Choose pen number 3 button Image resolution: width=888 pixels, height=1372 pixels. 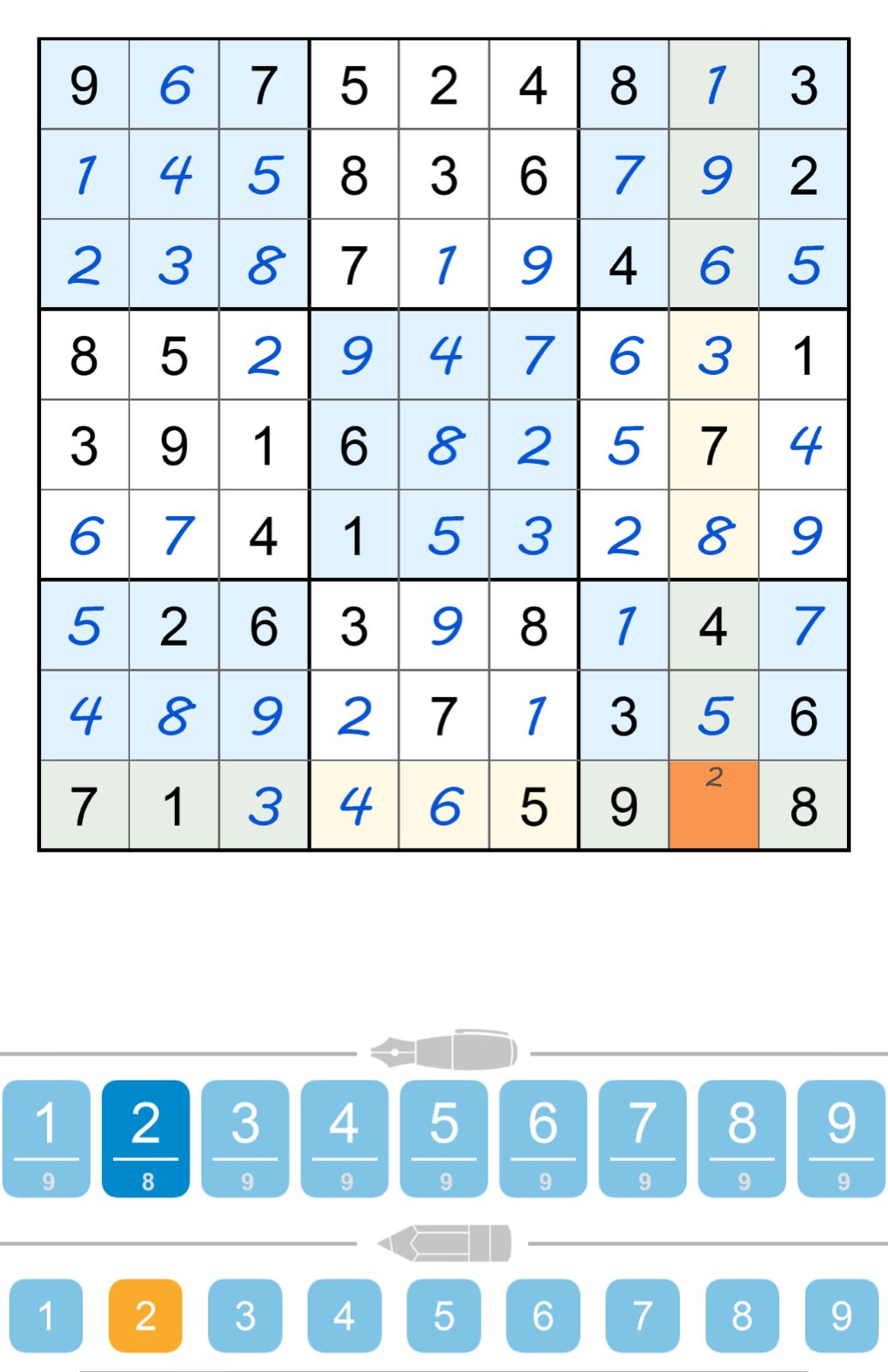tap(245, 1138)
